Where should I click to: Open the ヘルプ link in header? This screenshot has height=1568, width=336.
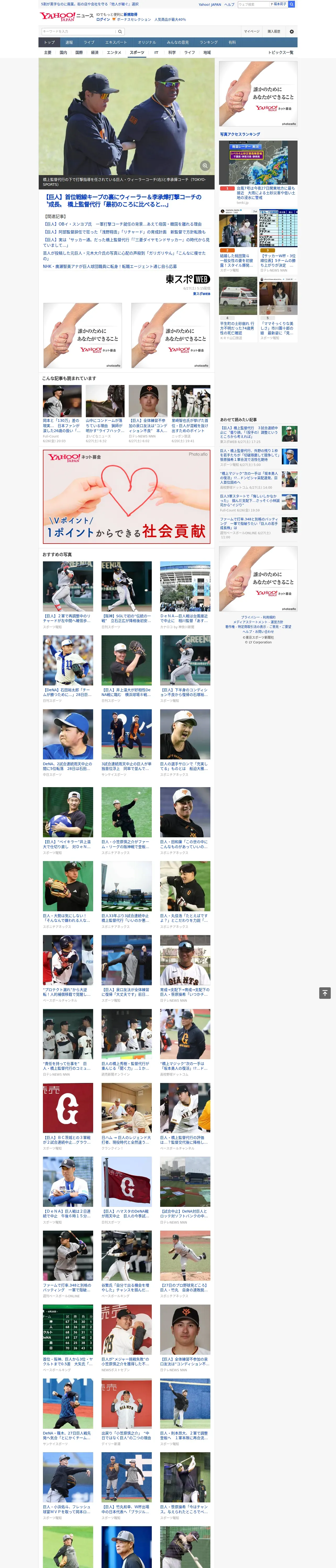point(229,4)
